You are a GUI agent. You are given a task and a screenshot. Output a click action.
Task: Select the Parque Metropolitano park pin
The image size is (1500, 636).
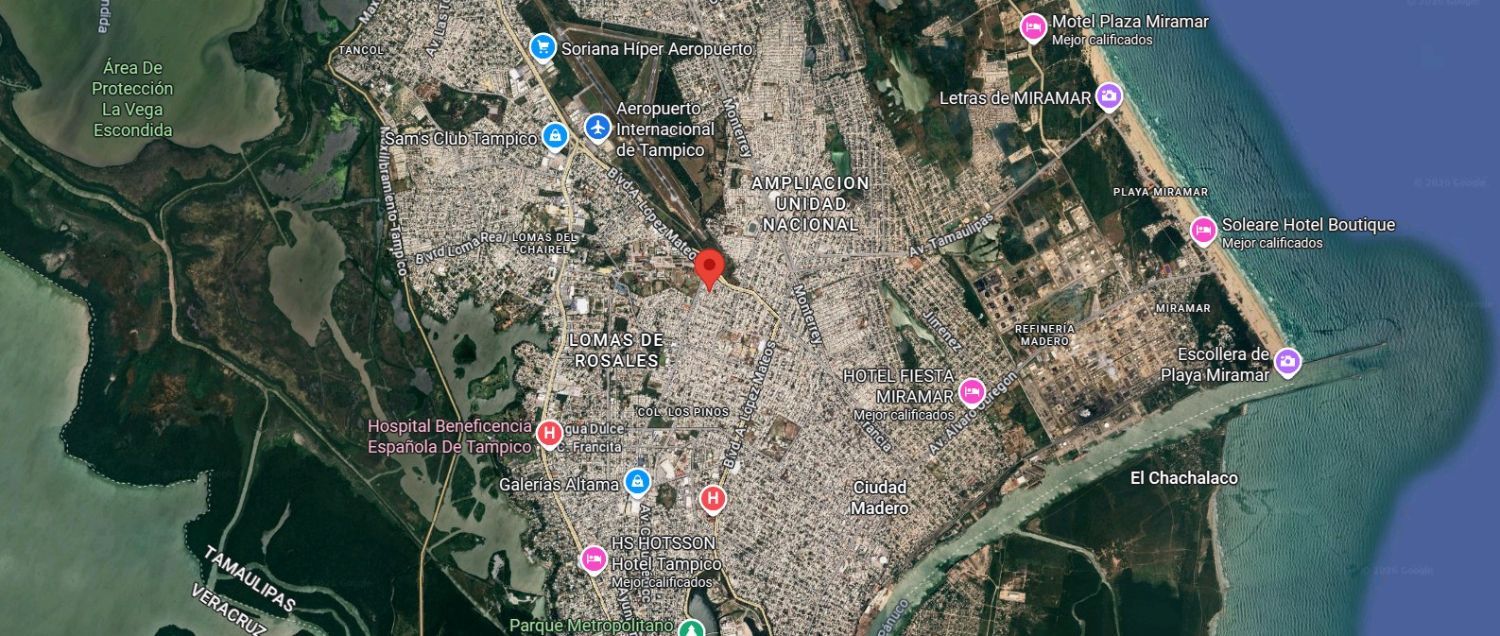689,628
